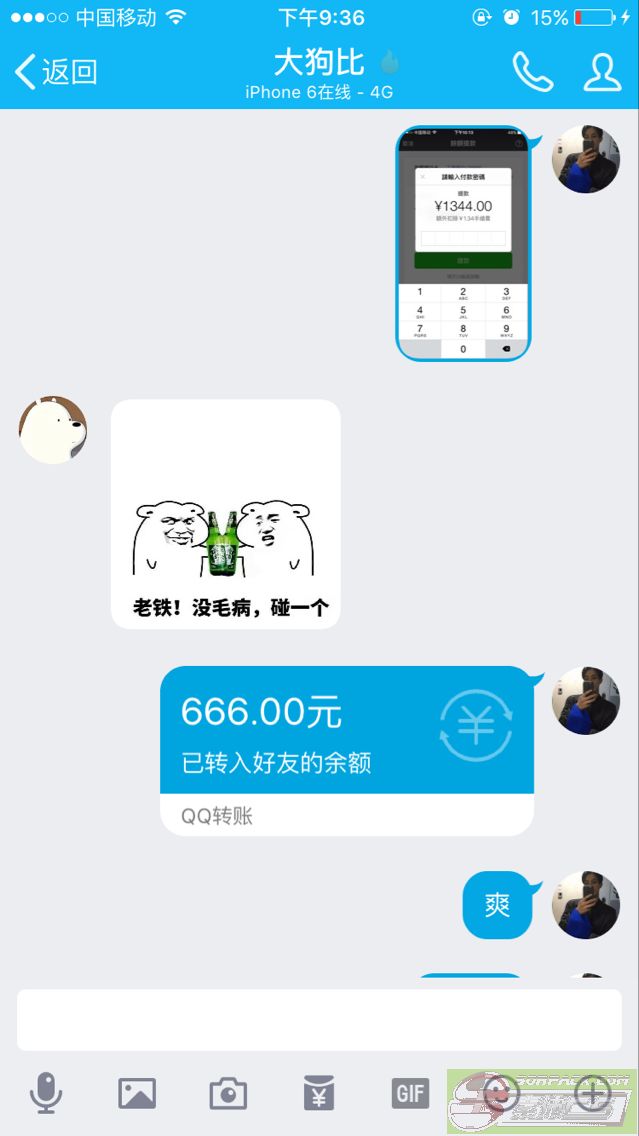Go back via 返回 arrow

[x=55, y=72]
